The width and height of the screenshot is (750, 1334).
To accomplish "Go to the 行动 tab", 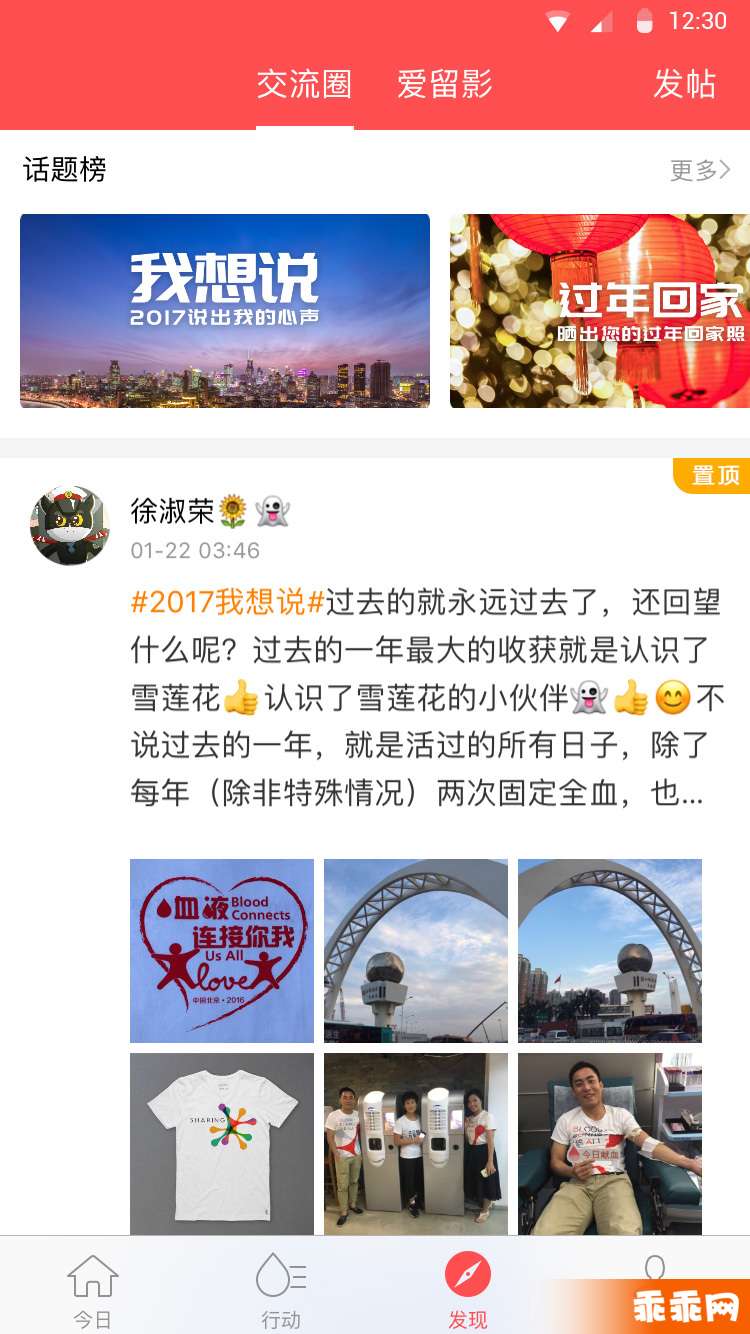I will tap(281, 1292).
